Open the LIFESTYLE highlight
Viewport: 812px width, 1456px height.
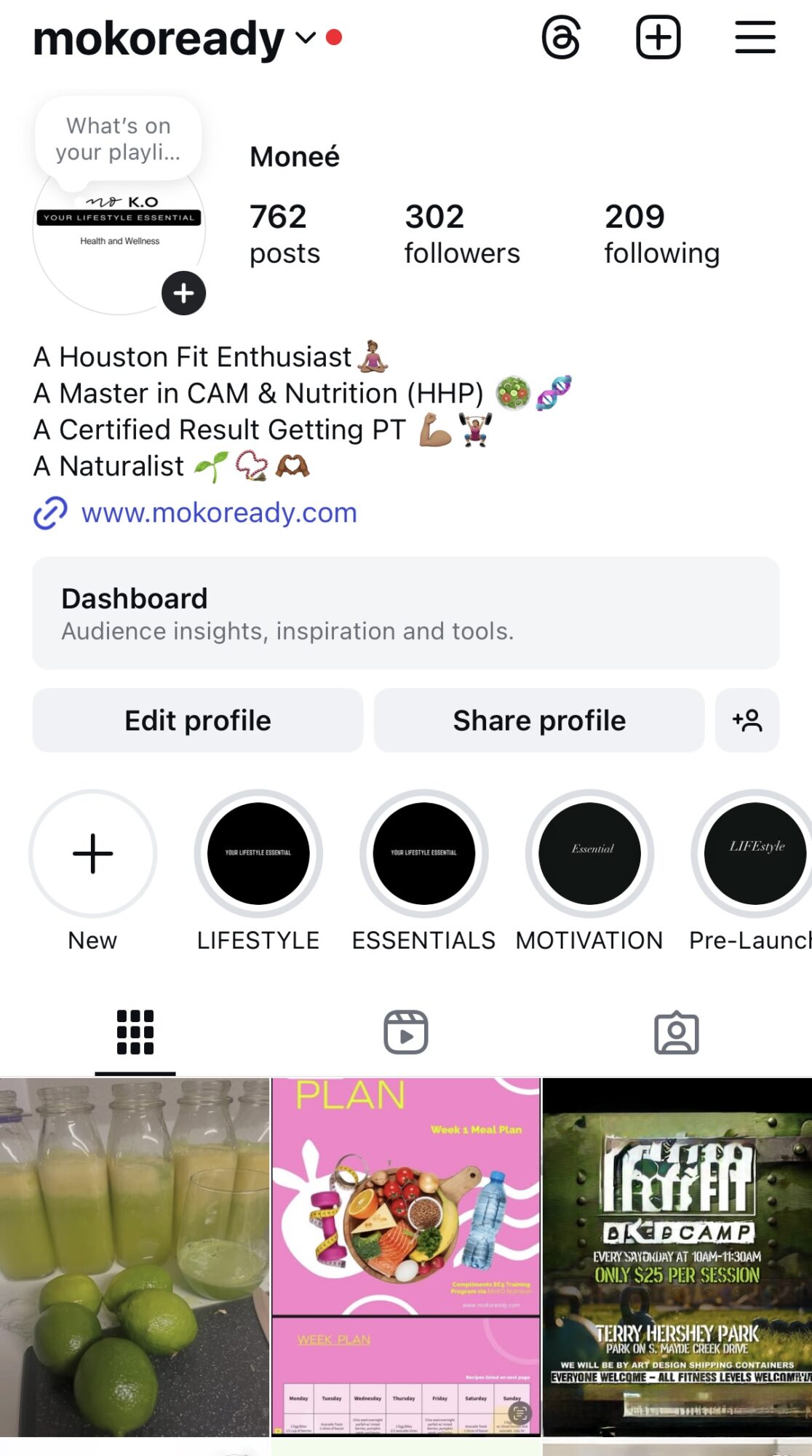coord(258,854)
